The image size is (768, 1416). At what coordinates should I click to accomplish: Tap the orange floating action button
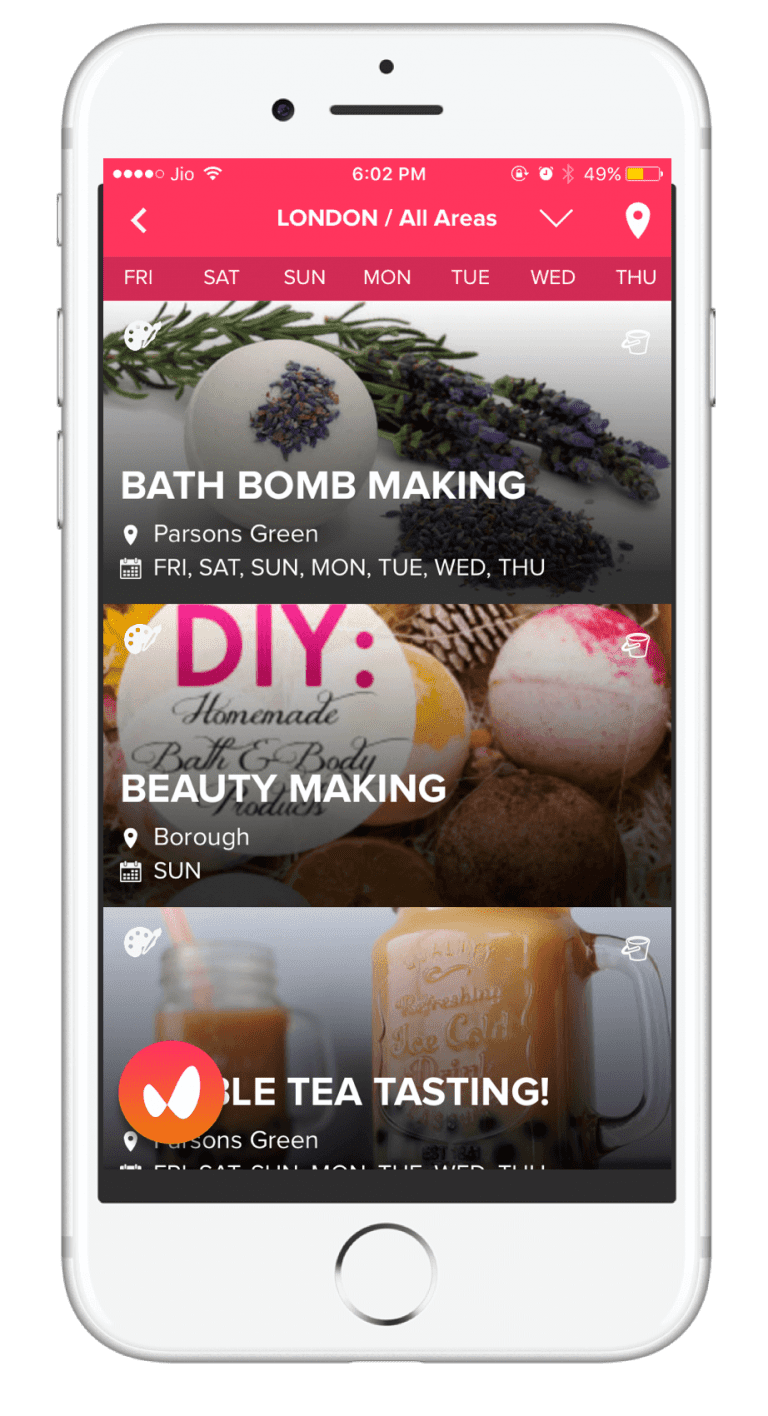[171, 1093]
